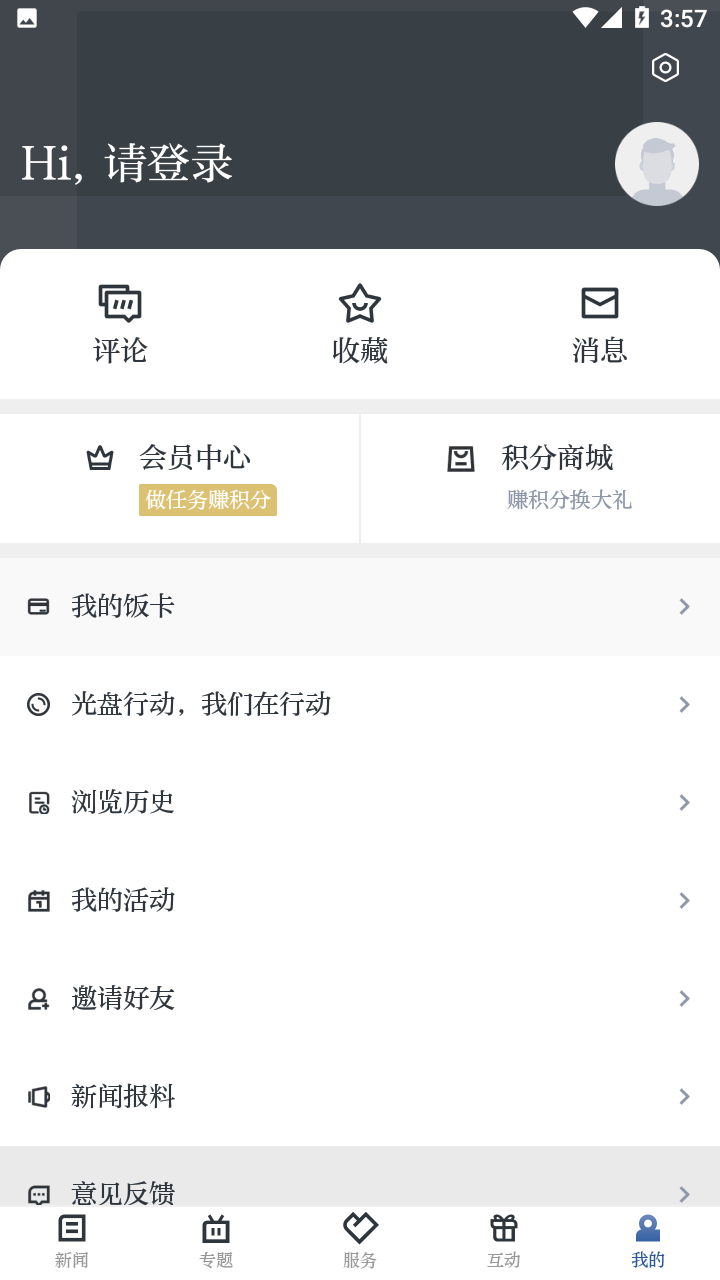Expand the 意见反馈 feedback chevron
This screenshot has width=720, height=1280.
pos(684,1194)
